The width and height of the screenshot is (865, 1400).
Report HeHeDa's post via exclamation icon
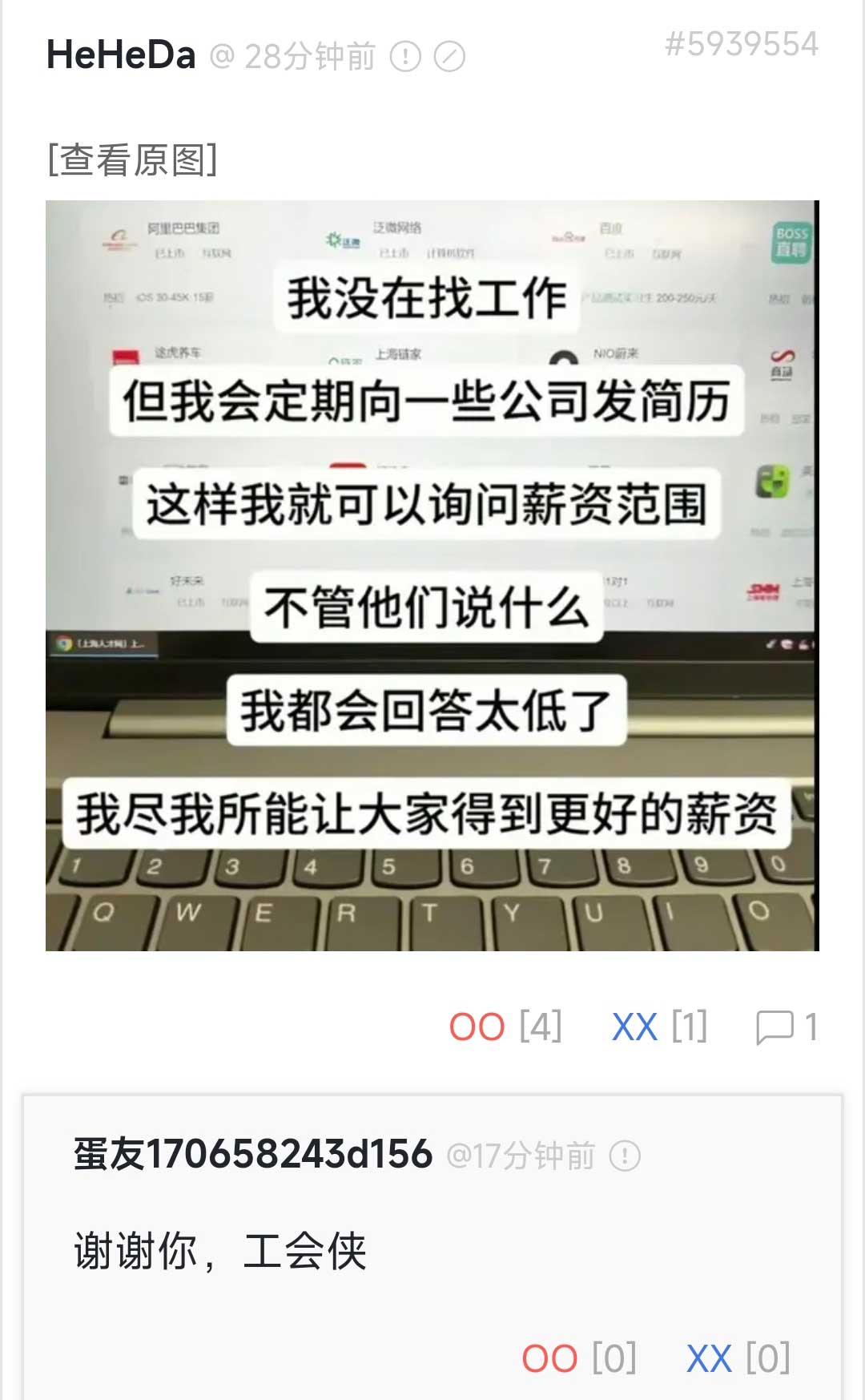coord(405,57)
